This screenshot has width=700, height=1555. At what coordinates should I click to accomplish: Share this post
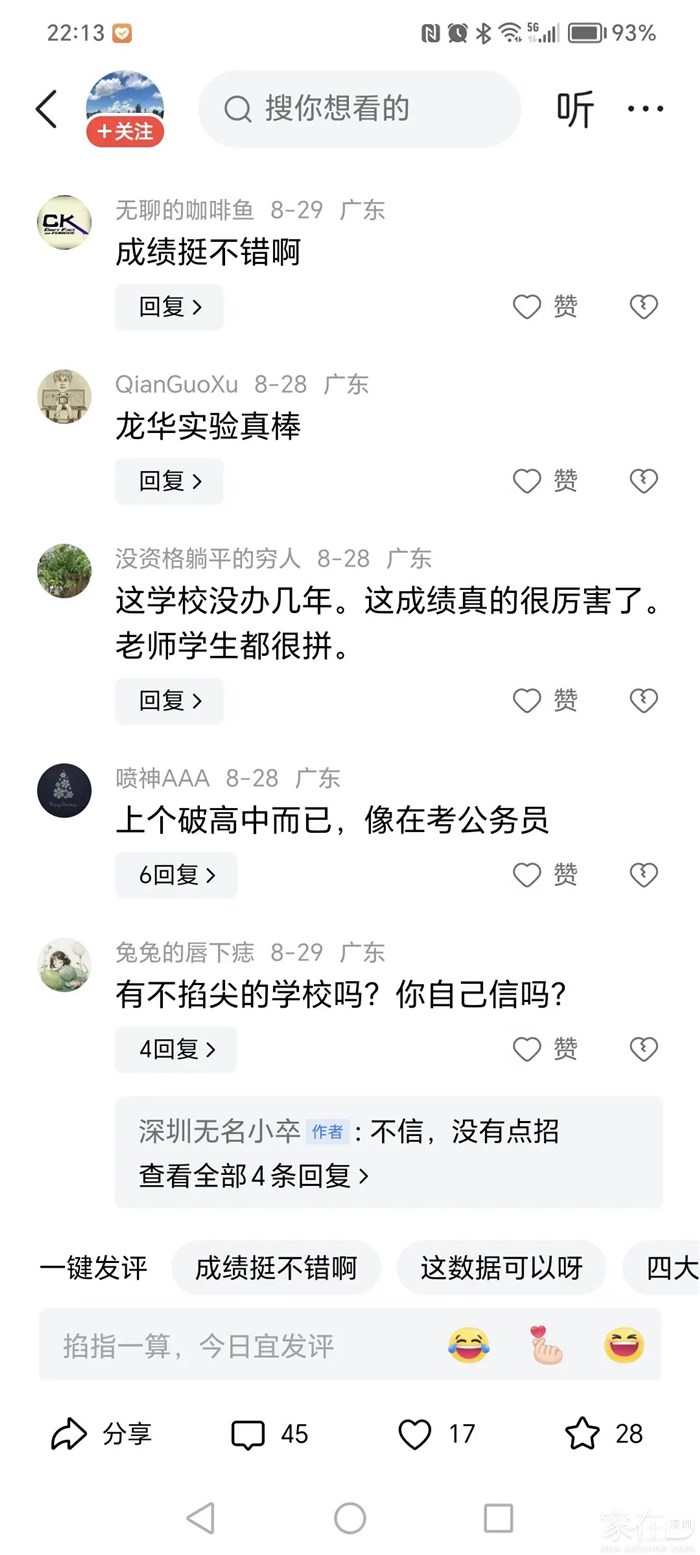(x=101, y=1435)
